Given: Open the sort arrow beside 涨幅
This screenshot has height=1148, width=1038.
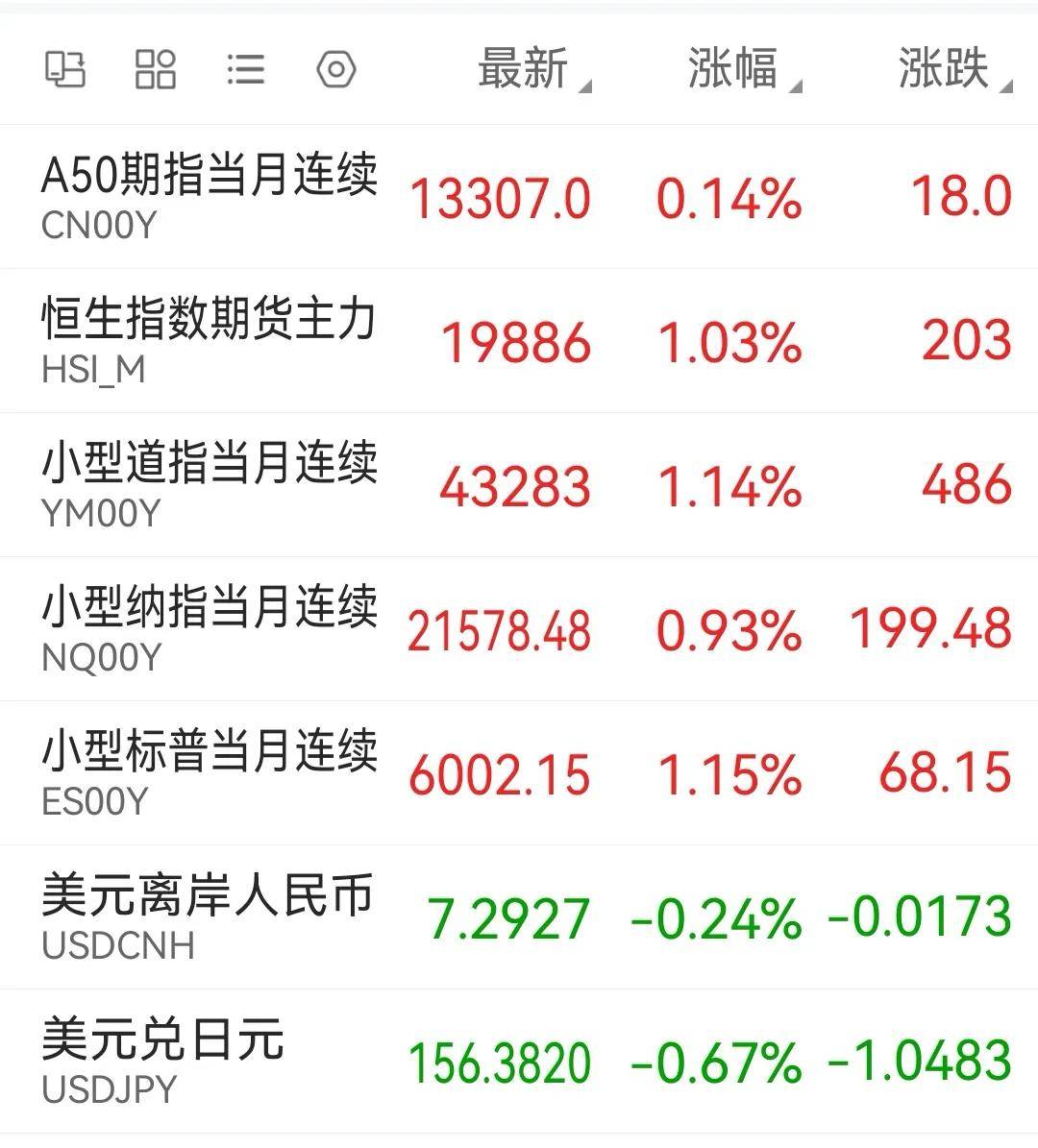Looking at the screenshot, I should click(x=795, y=83).
